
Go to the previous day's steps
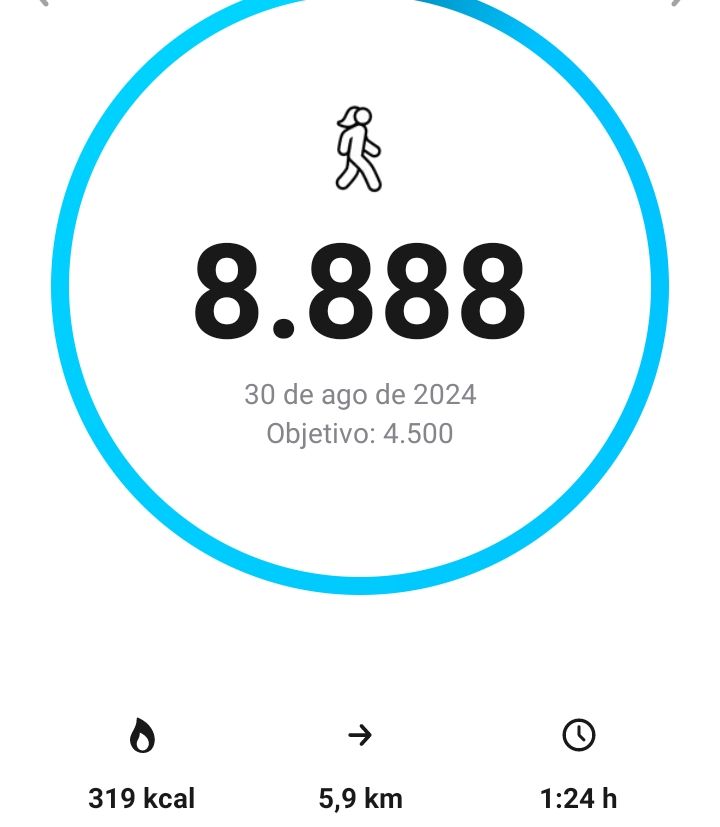42,2
